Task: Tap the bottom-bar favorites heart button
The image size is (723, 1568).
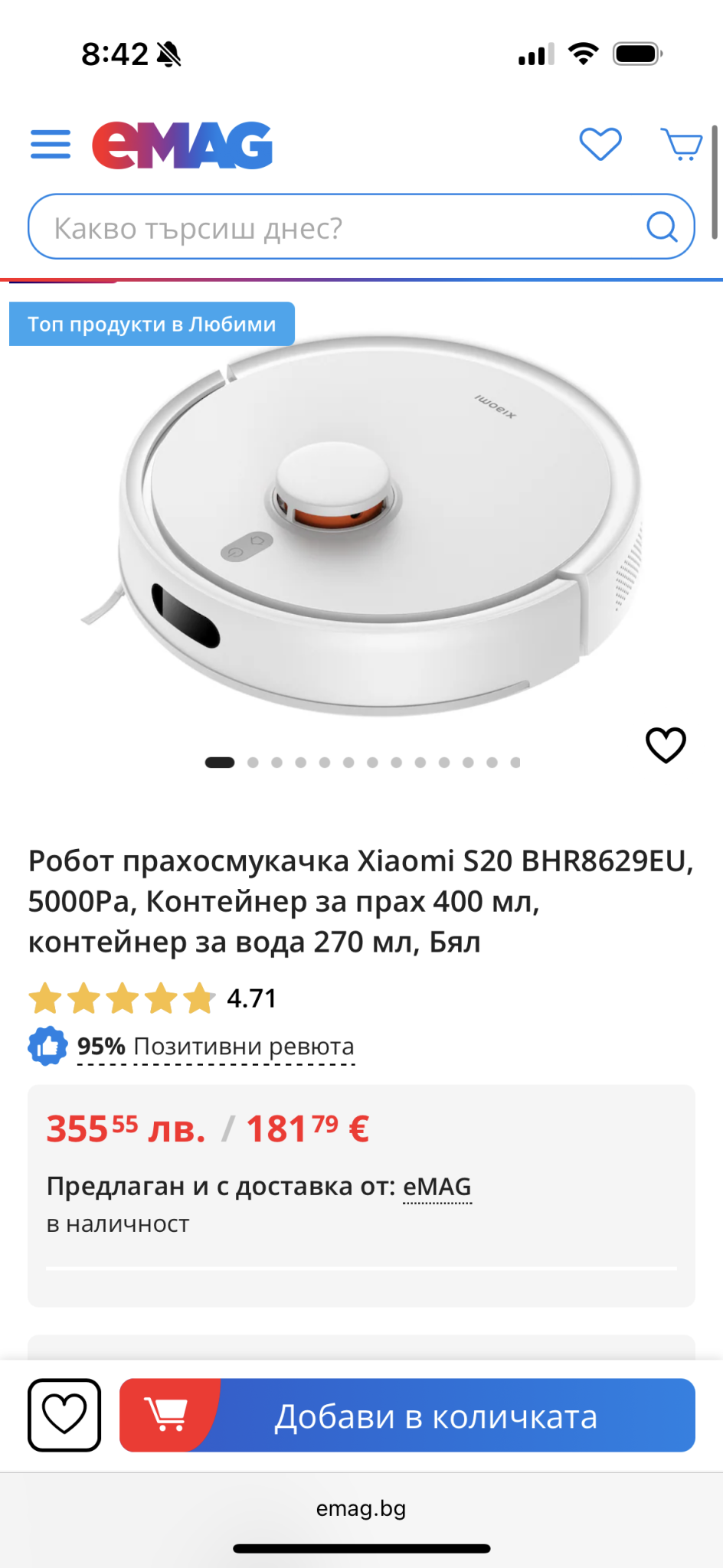Action: point(64,1415)
